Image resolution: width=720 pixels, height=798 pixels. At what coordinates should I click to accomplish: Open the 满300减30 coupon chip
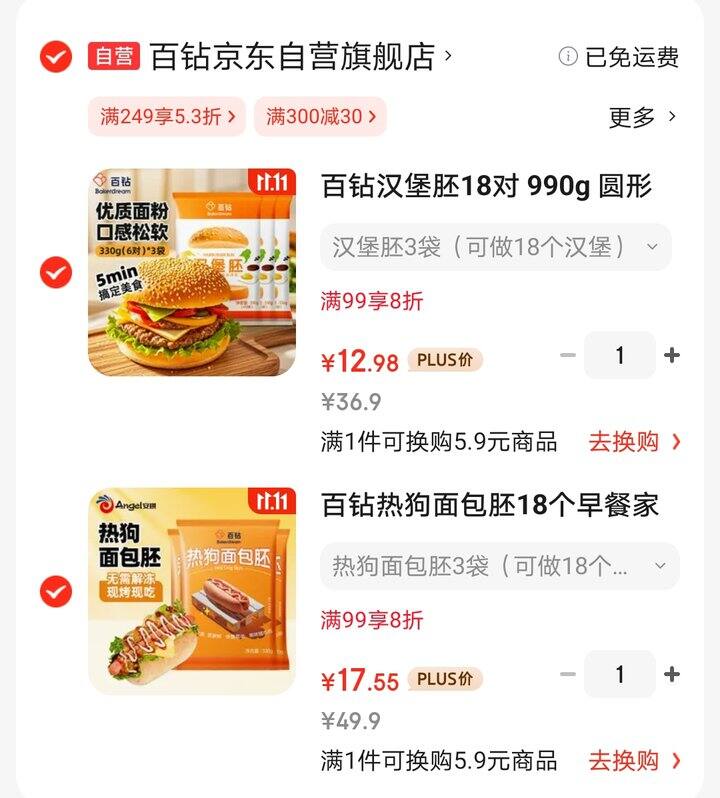tap(320, 117)
